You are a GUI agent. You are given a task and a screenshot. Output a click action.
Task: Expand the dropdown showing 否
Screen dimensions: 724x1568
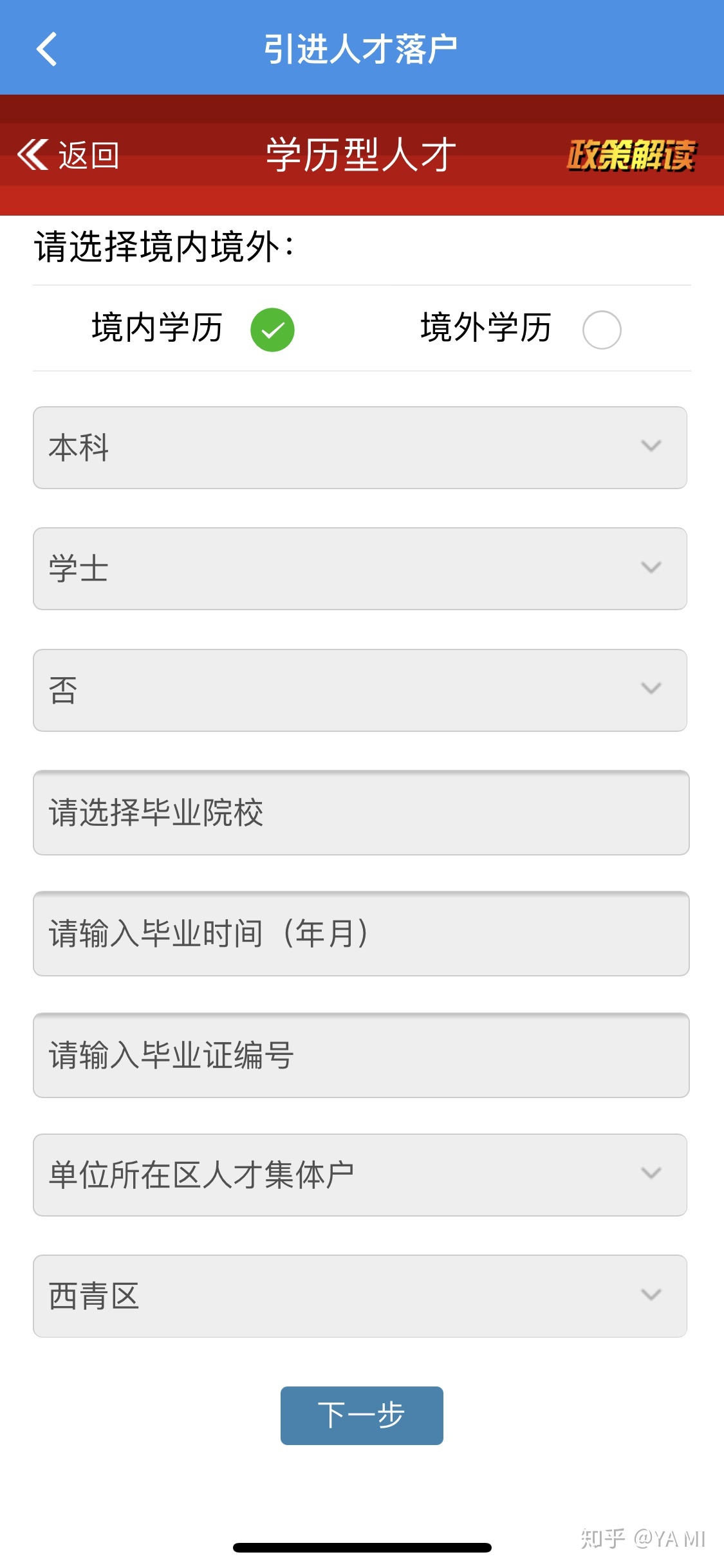[x=360, y=690]
